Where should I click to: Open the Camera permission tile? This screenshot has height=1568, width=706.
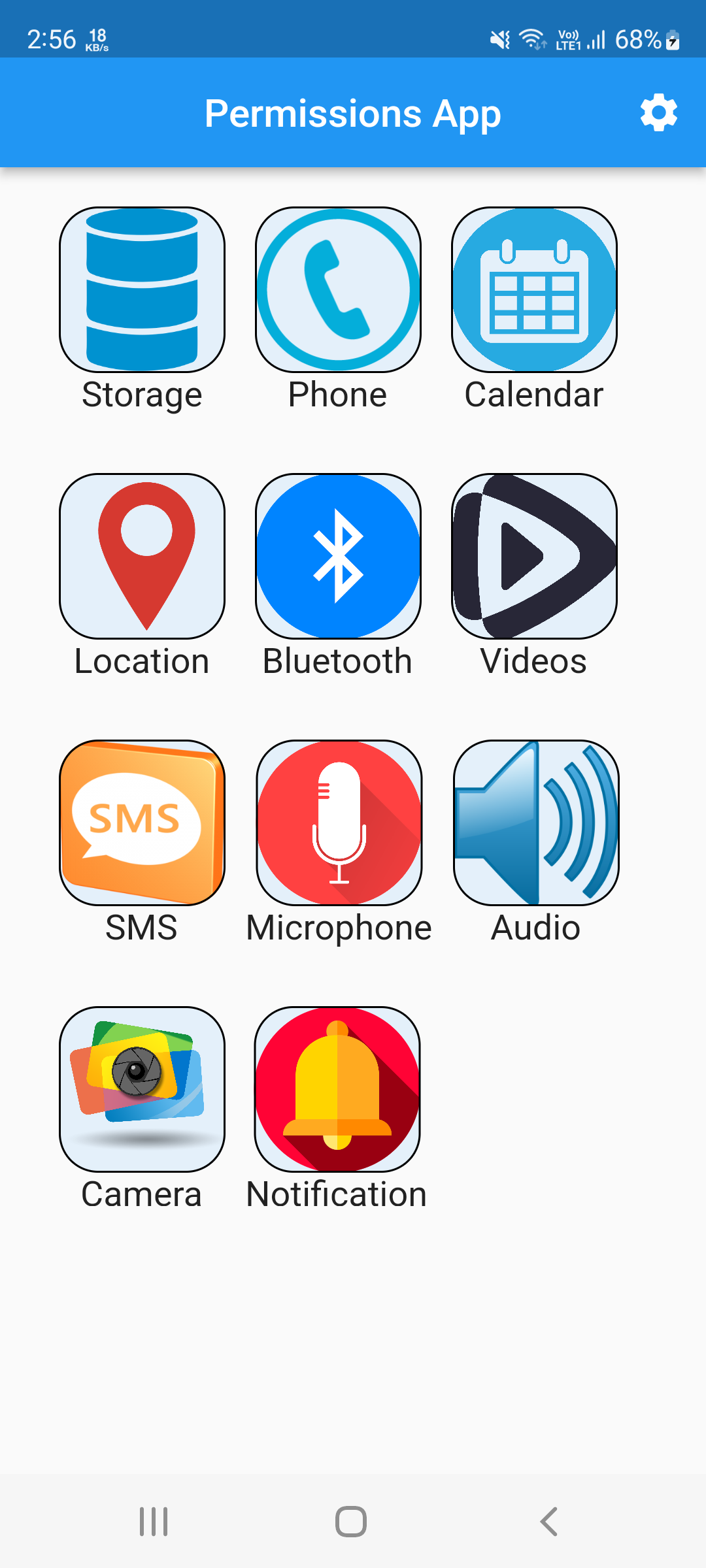[142, 1090]
